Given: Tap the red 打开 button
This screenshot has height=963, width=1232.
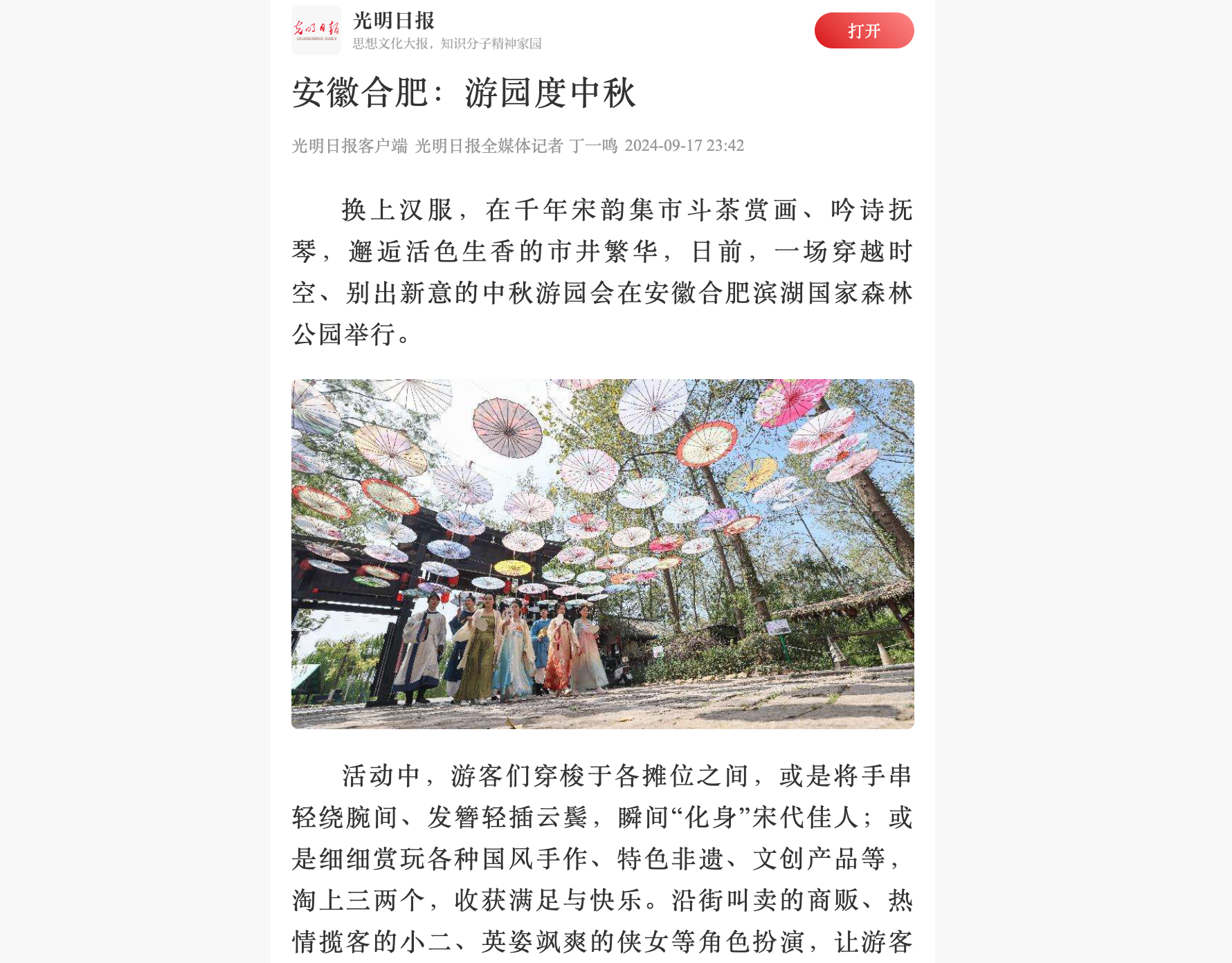Looking at the screenshot, I should point(864,30).
